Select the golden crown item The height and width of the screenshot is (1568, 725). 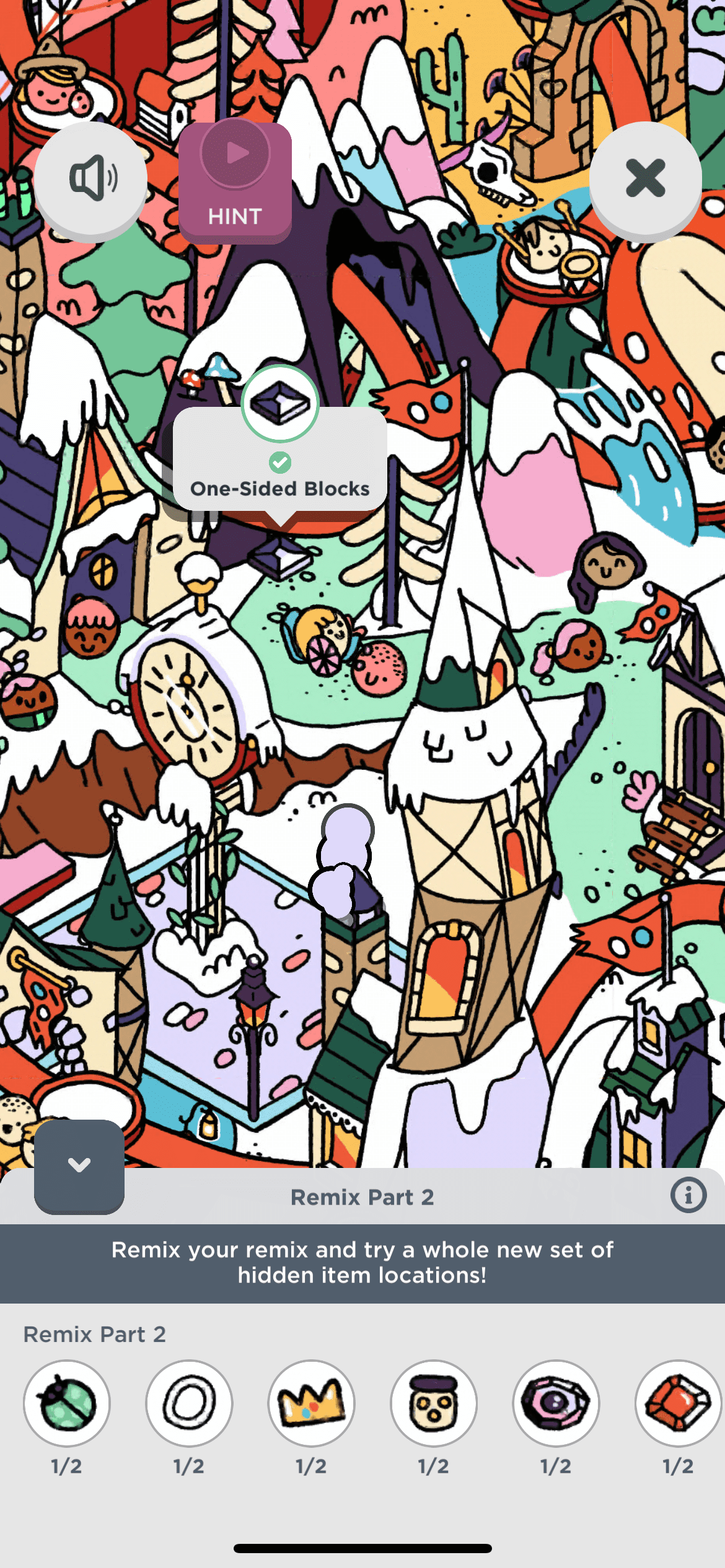(x=311, y=1403)
